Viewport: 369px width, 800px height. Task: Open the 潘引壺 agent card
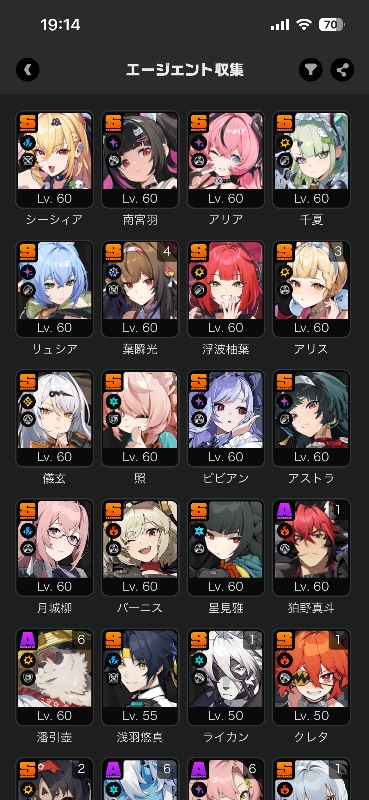coord(54,677)
